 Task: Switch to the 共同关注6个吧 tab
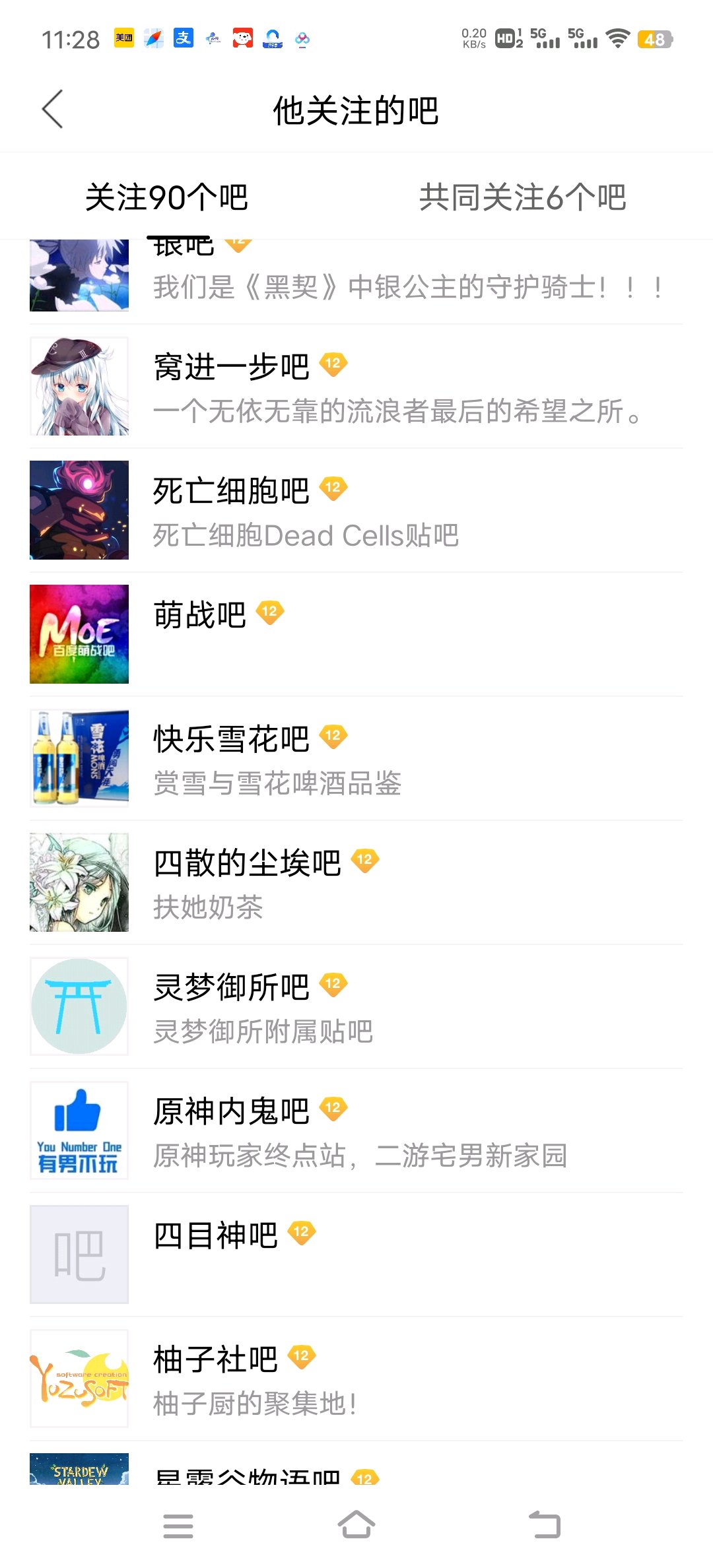(522, 197)
